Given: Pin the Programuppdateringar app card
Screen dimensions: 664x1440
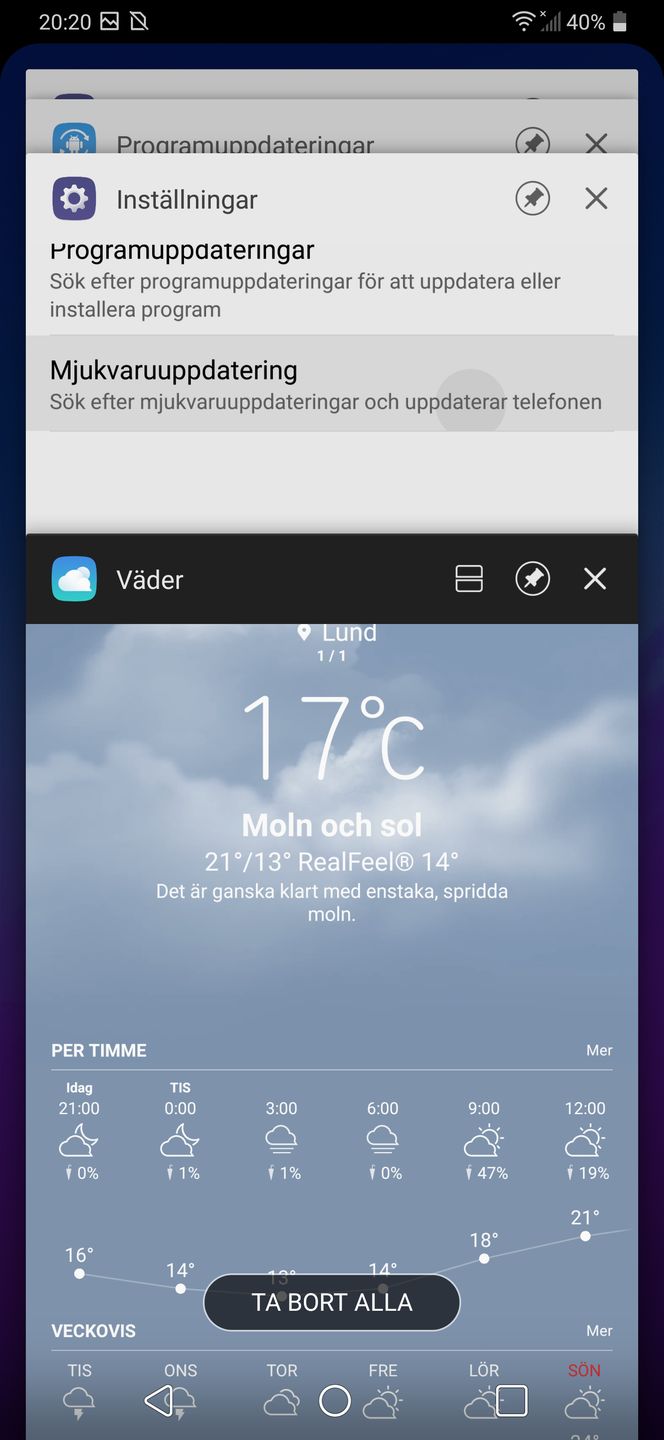Looking at the screenshot, I should pos(533,144).
